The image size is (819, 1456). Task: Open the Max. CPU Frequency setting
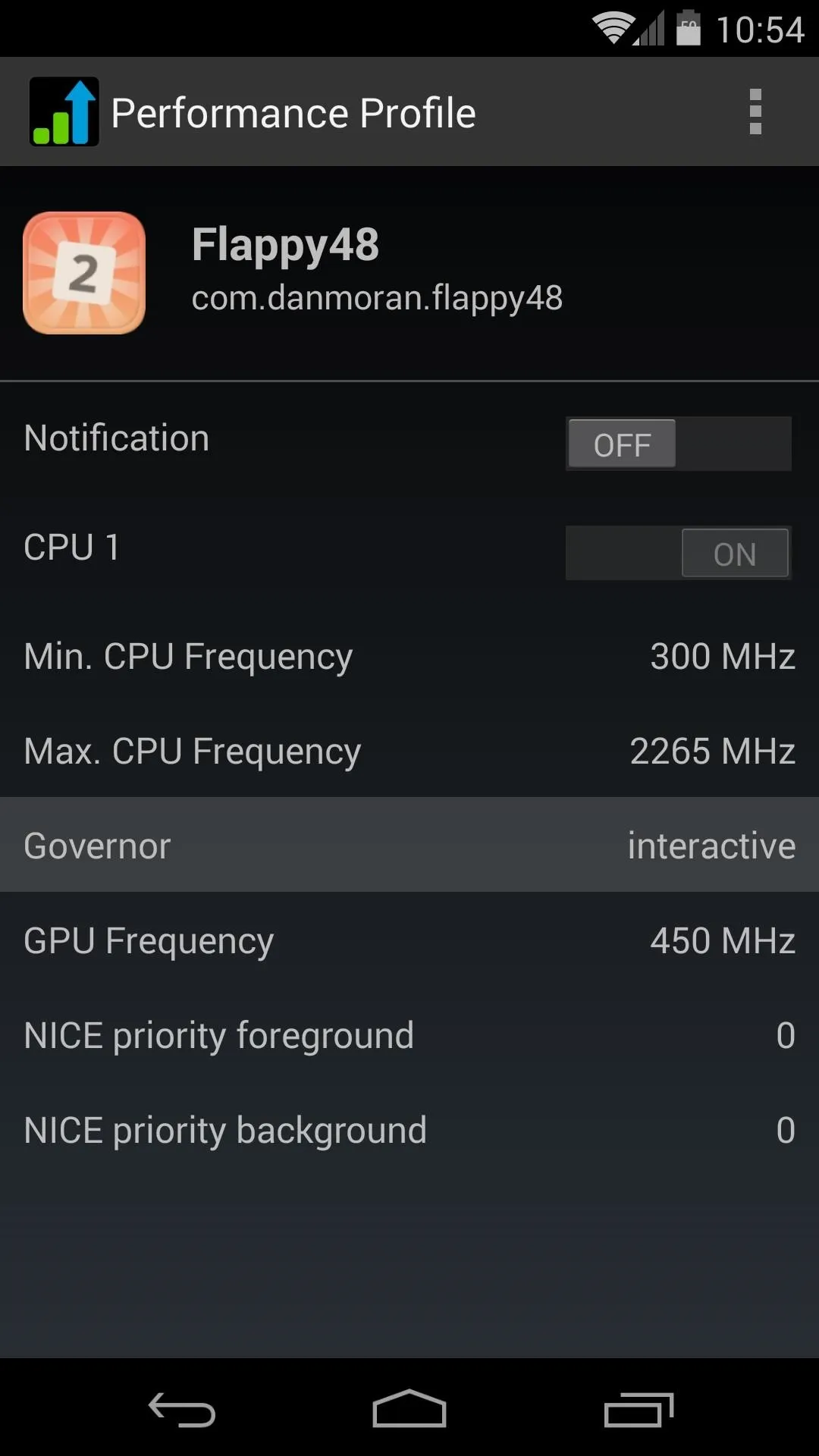(409, 750)
